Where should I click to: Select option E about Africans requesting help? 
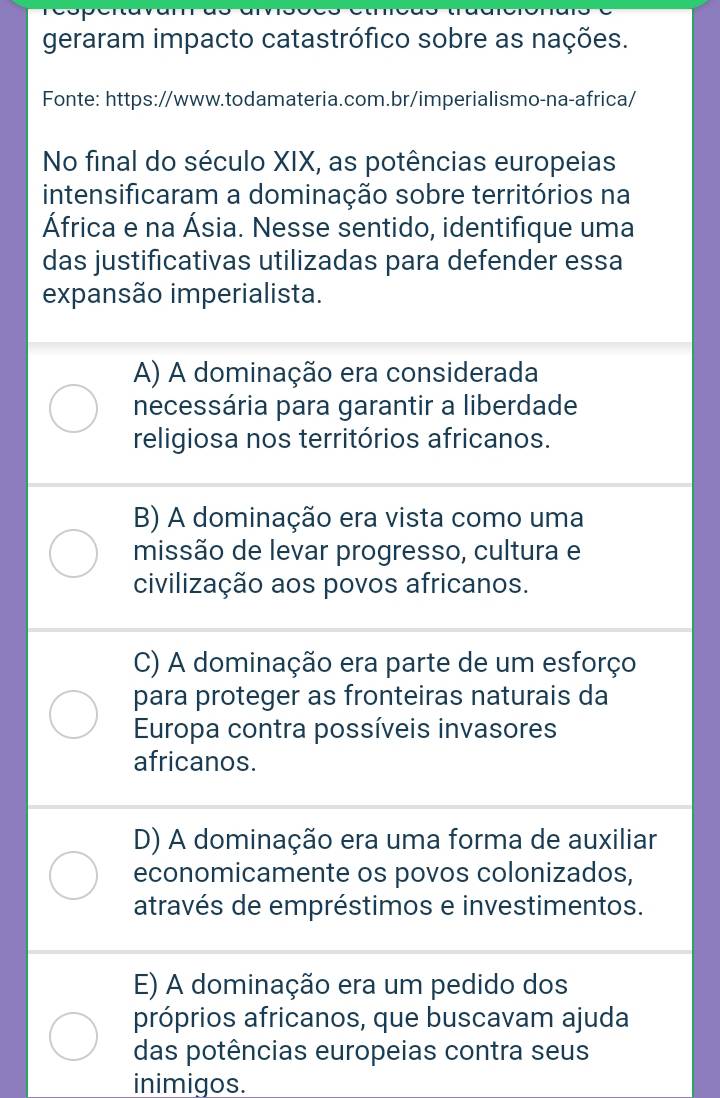pos(74,1035)
